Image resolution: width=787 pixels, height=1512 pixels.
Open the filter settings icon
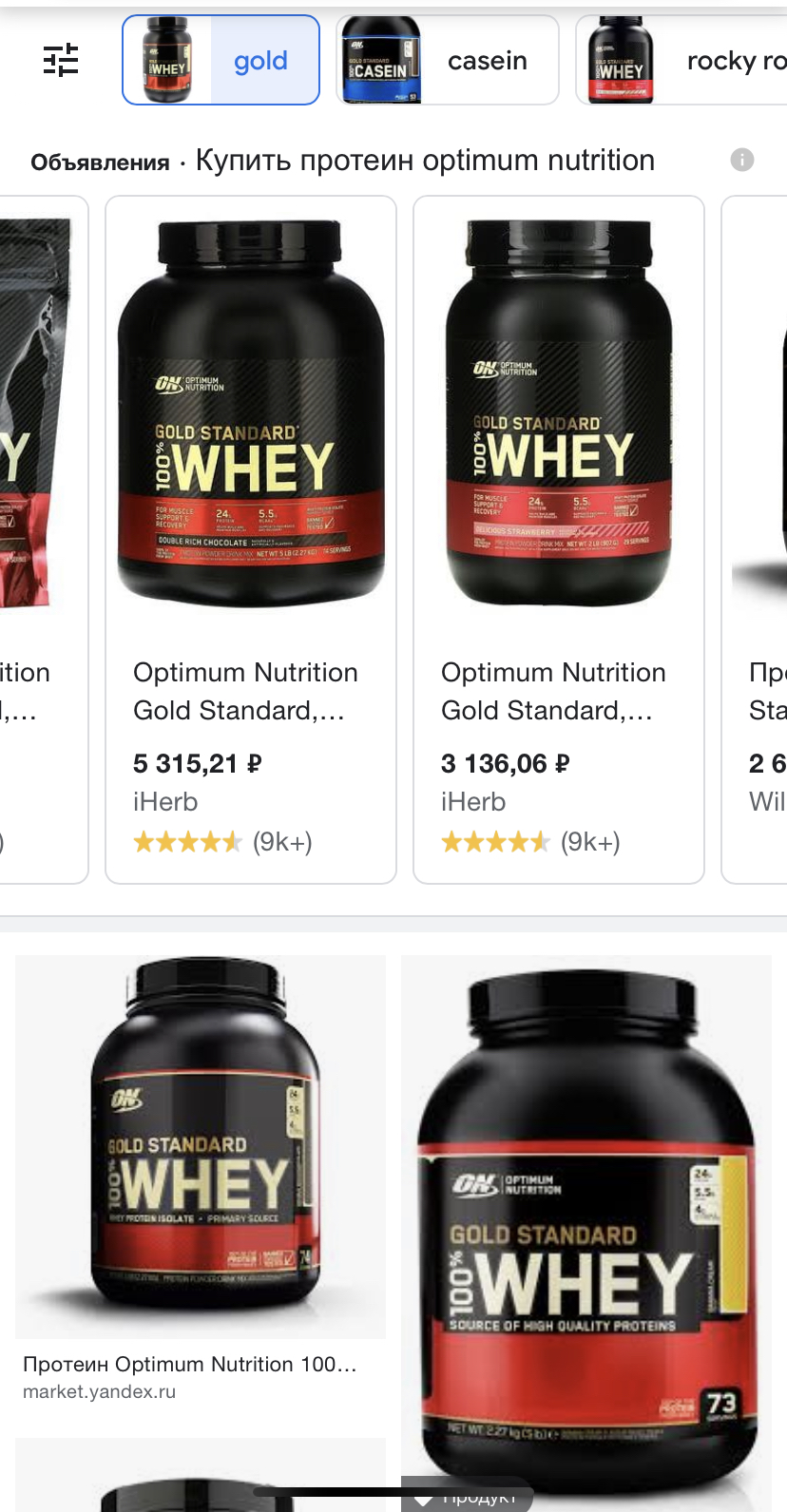(61, 61)
